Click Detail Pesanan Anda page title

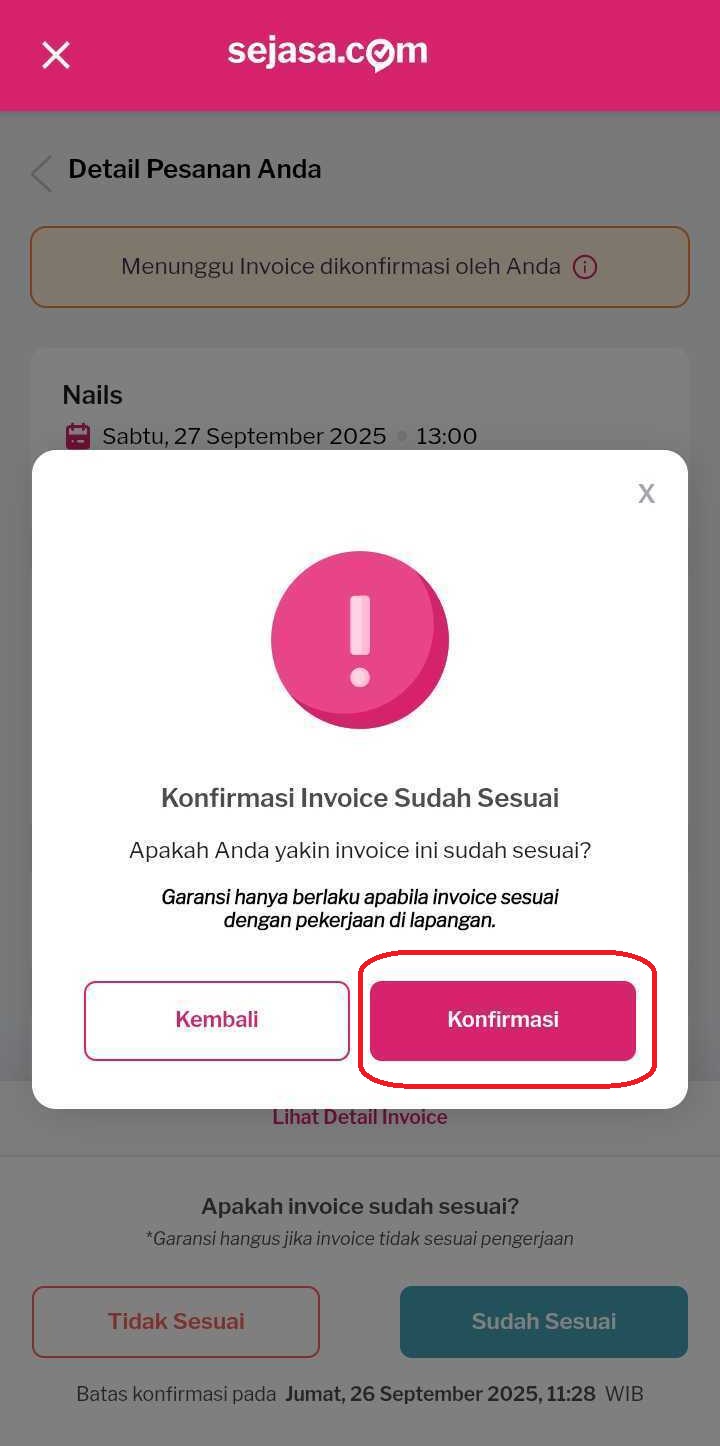point(194,169)
